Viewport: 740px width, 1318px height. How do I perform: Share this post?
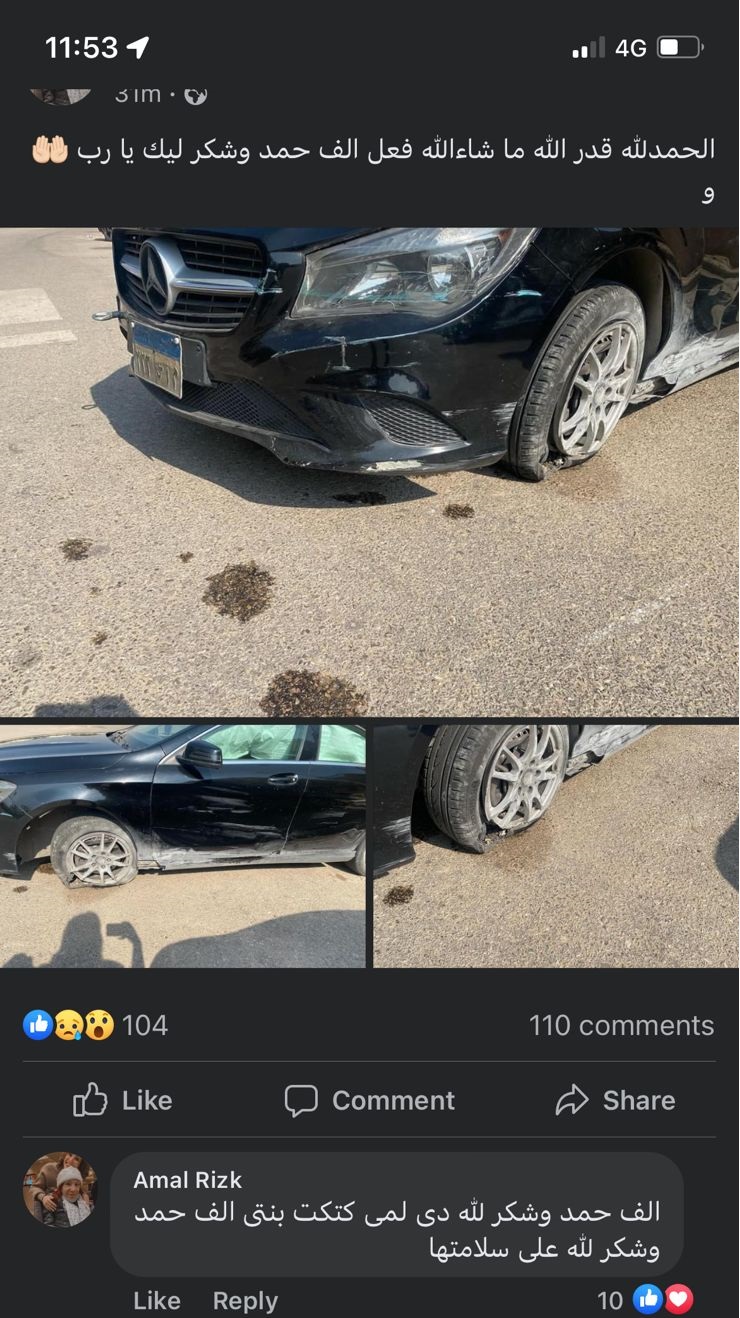tap(615, 1100)
